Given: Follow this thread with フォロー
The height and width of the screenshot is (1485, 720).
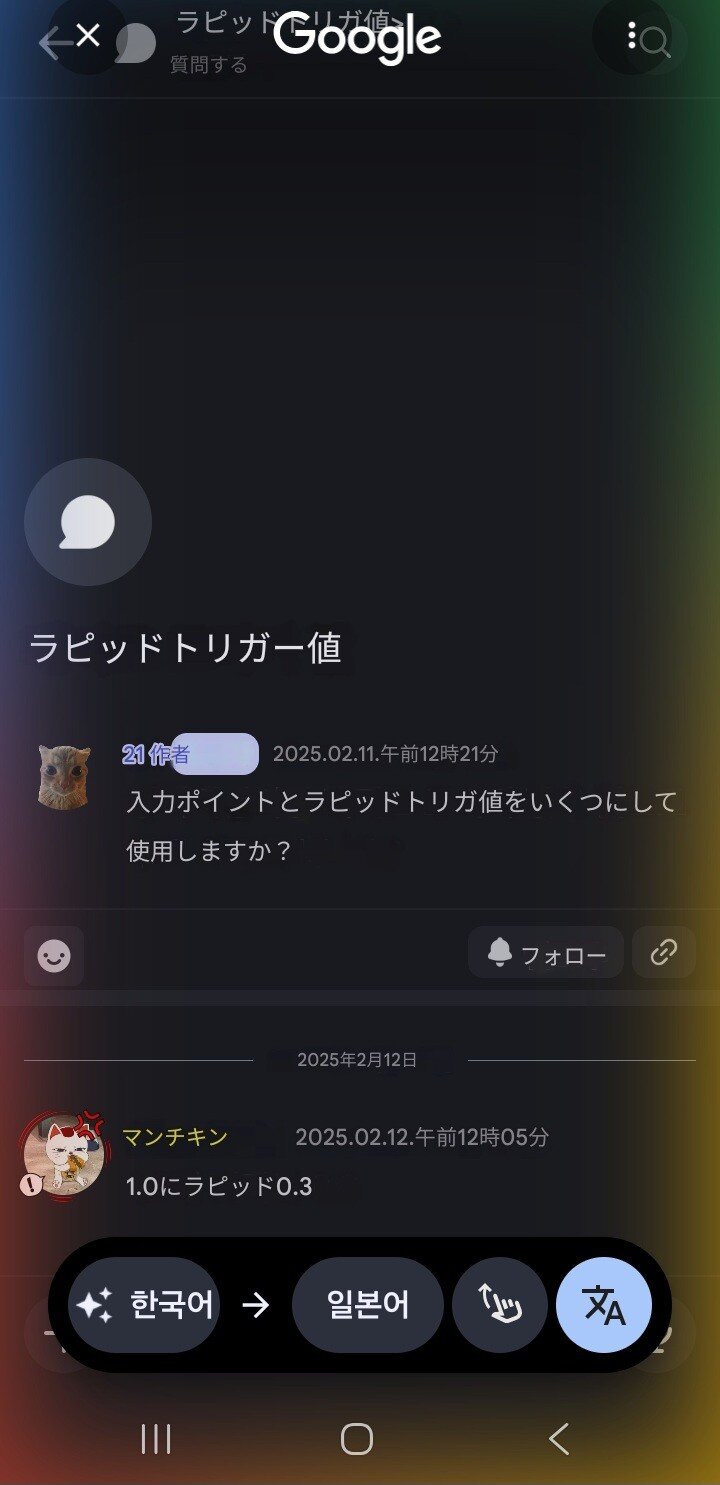Looking at the screenshot, I should pos(546,953).
